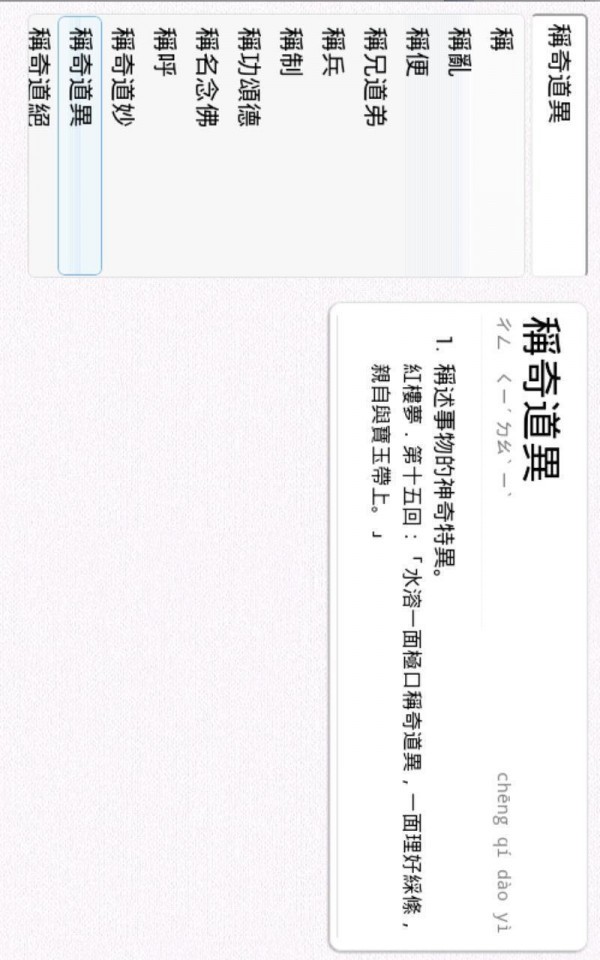Image resolution: width=600 pixels, height=960 pixels.
Task: Open the highlighted entry 稱奇道異
Action: [x=80, y=145]
